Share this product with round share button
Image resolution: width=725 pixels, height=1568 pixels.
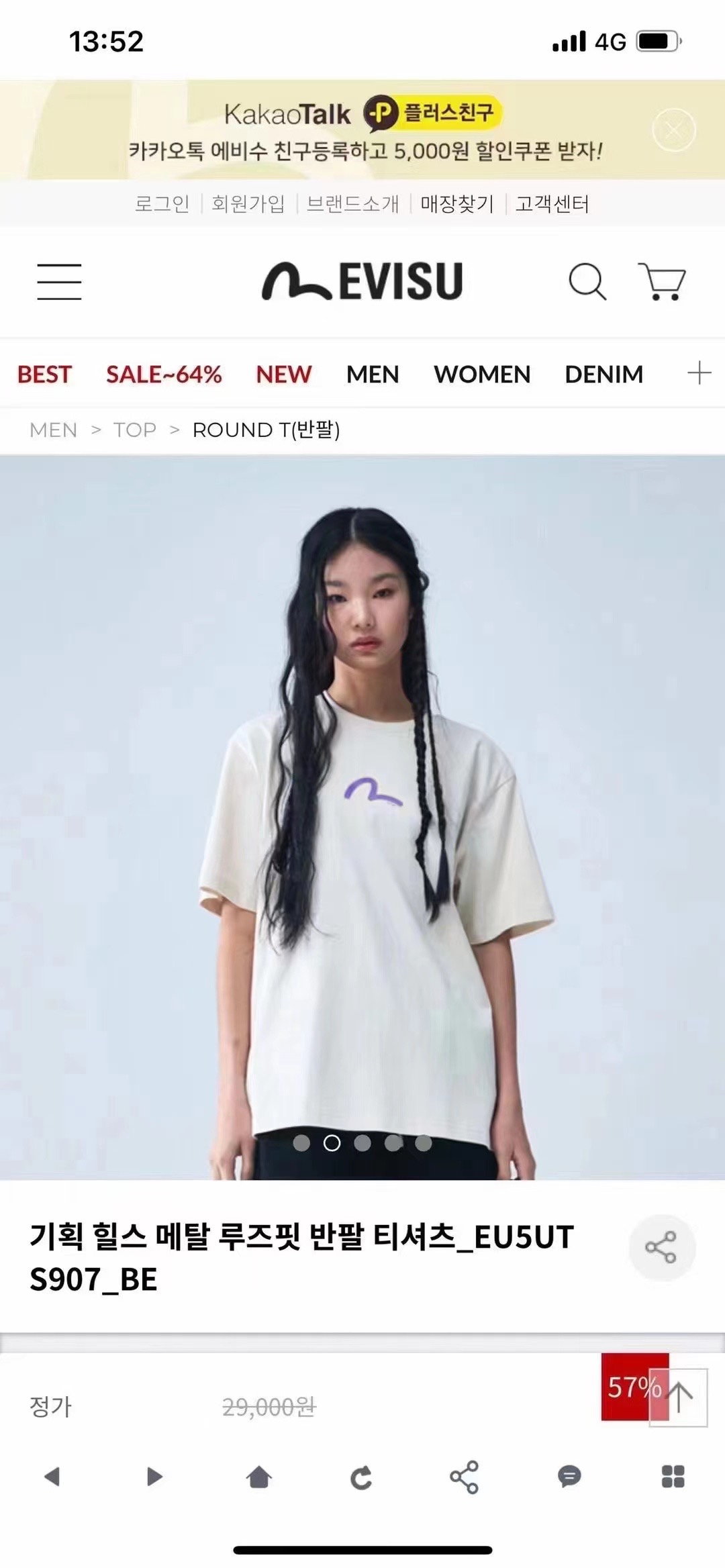click(x=661, y=1247)
